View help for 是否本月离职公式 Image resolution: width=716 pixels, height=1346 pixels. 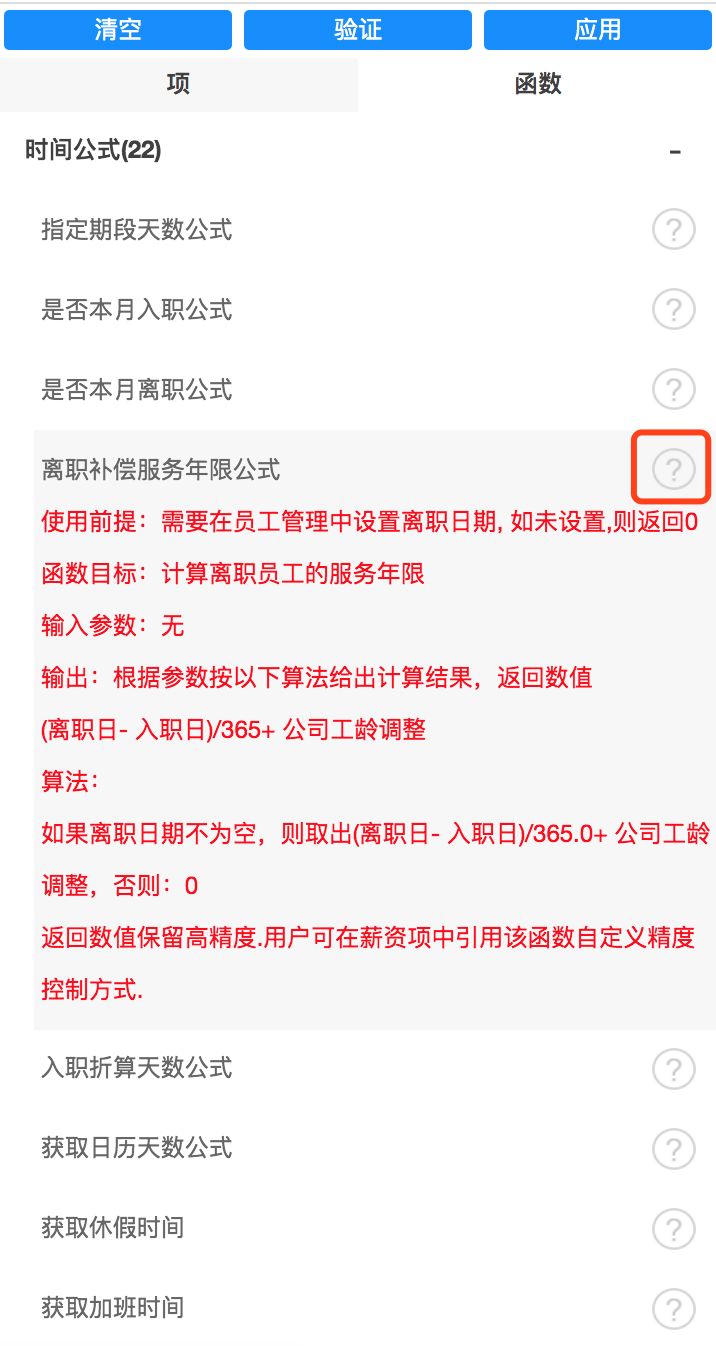673,389
